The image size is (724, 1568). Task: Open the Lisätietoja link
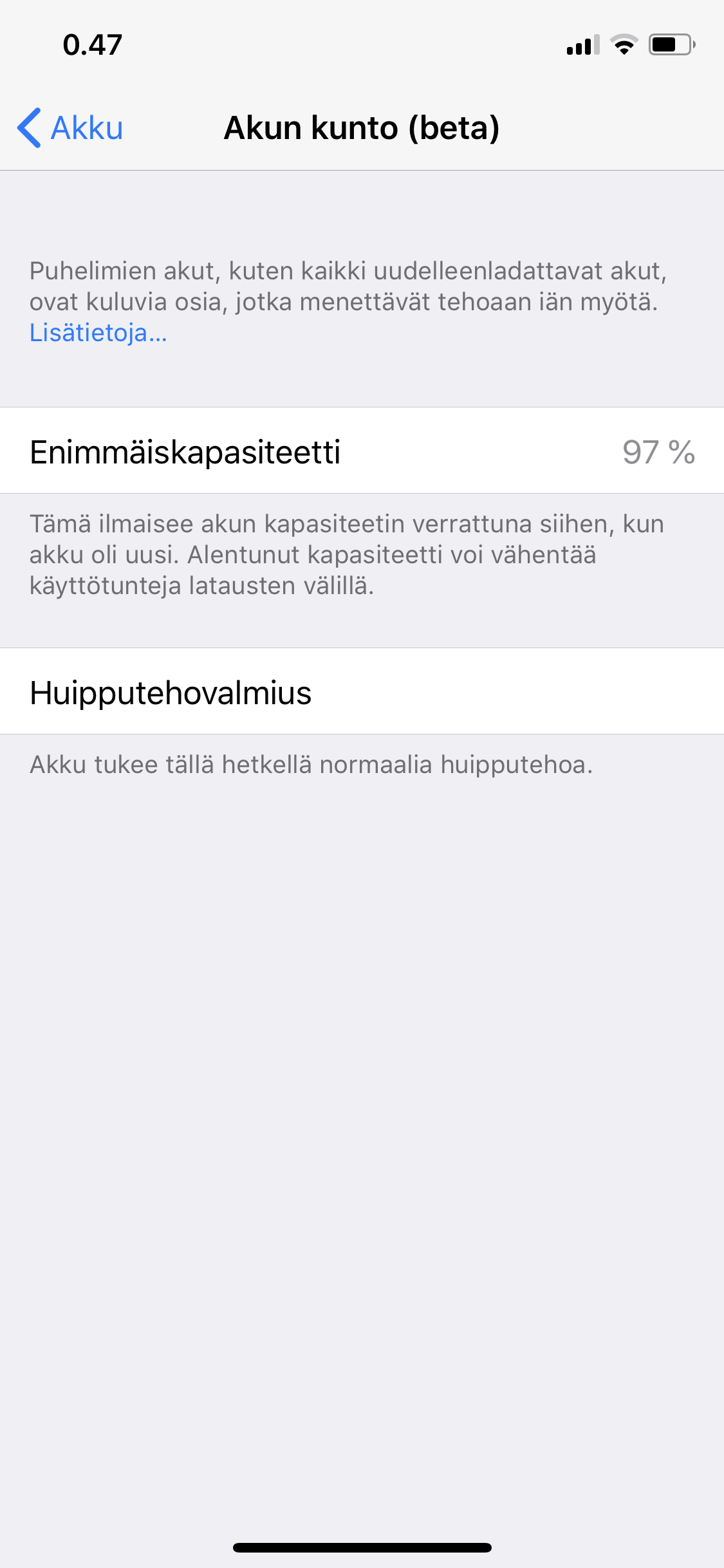pyautogui.click(x=98, y=333)
